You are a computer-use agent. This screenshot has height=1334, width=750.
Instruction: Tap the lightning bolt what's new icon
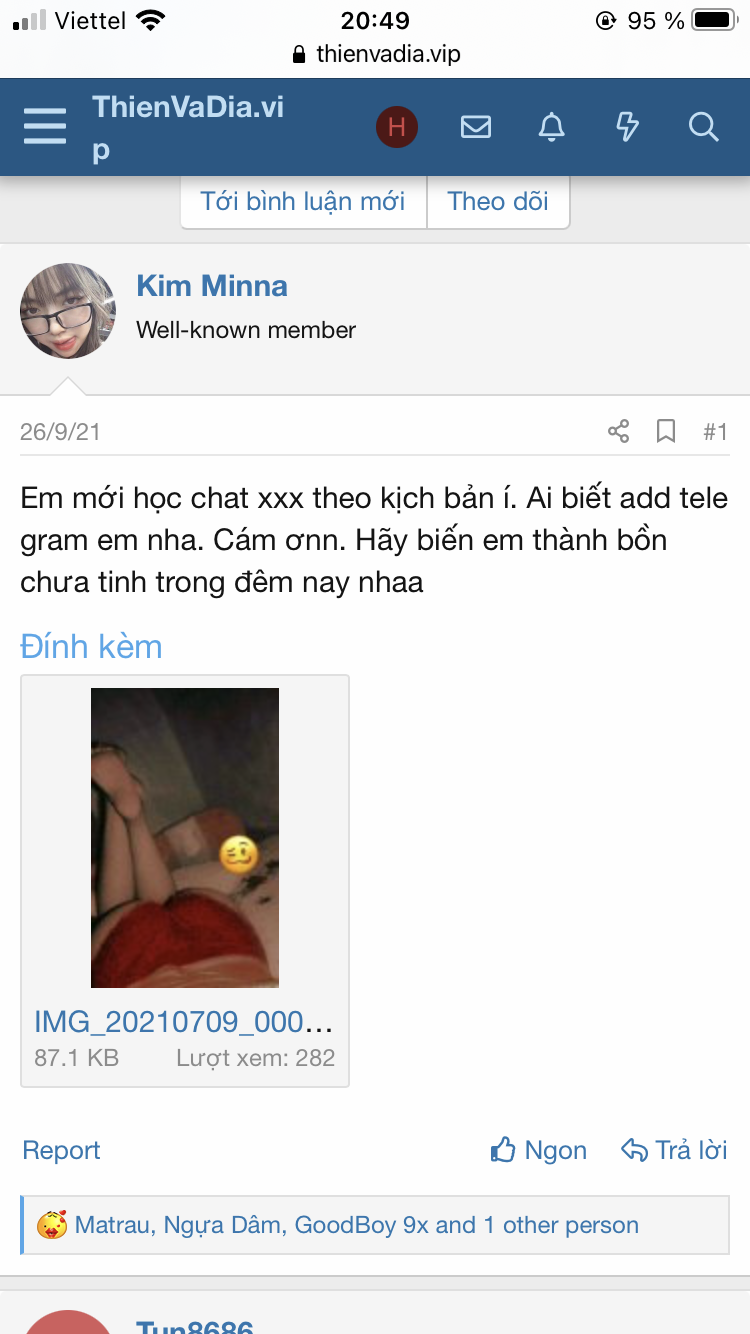tap(627, 127)
